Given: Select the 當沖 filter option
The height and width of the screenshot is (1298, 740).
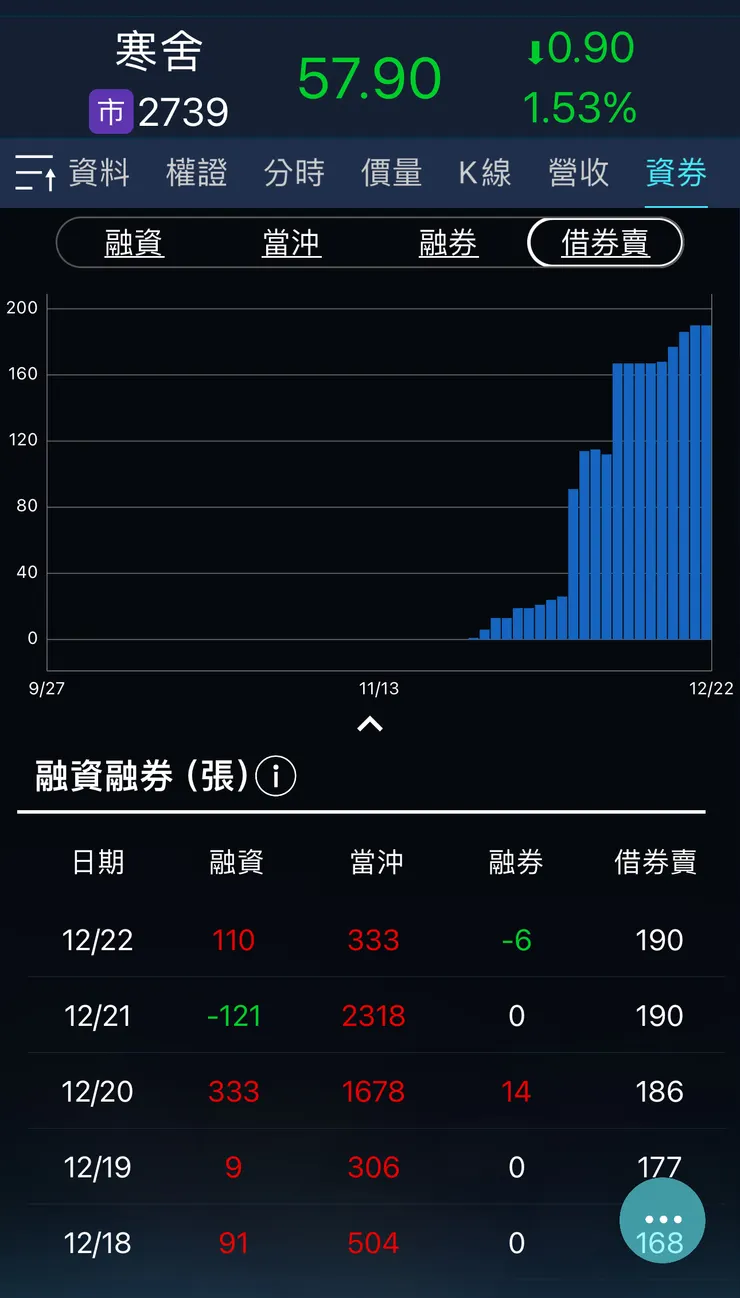Looking at the screenshot, I should pos(291,242).
